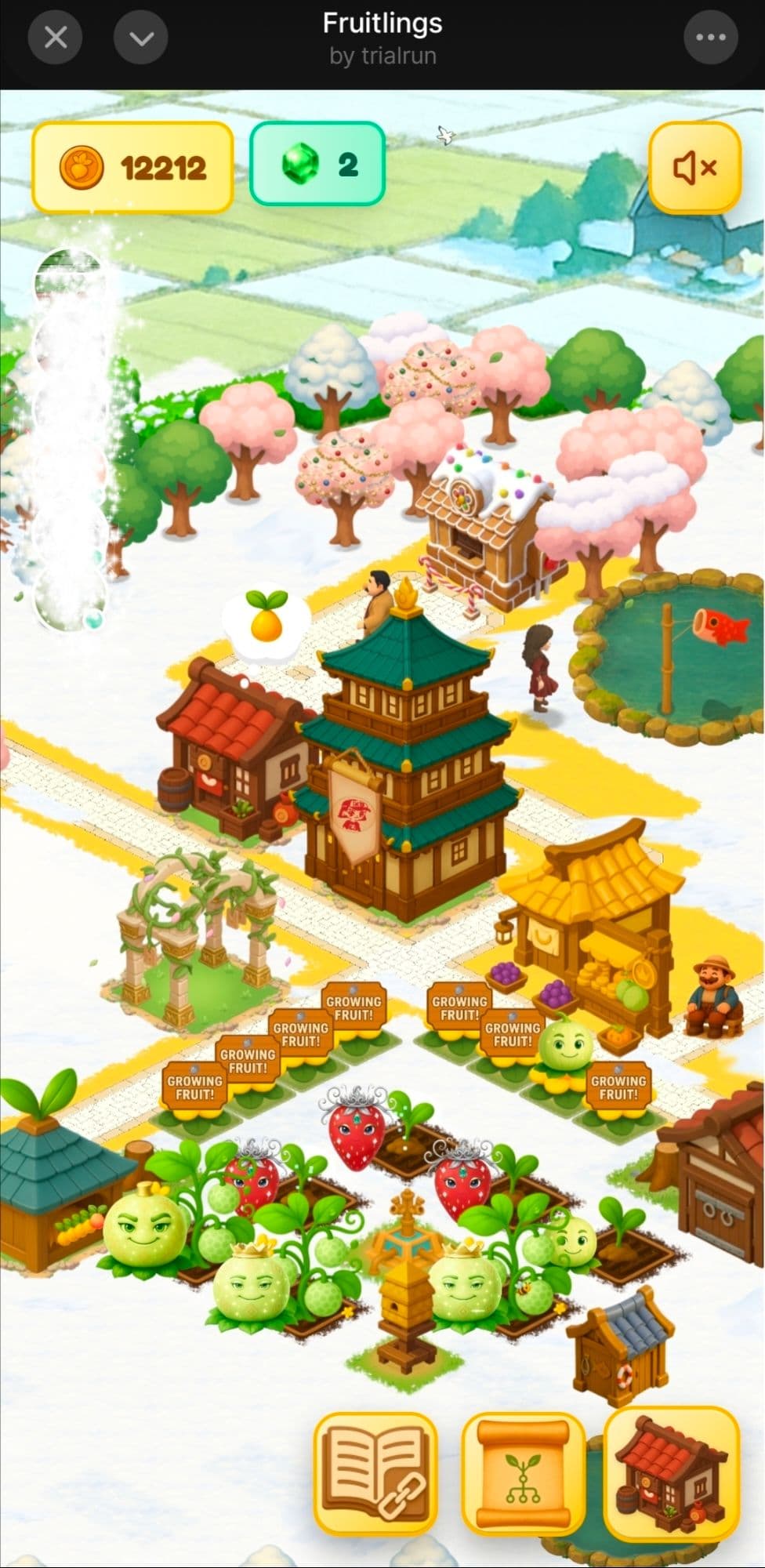Tap the green gem balance
This screenshot has height=1568, width=765.
tap(317, 164)
